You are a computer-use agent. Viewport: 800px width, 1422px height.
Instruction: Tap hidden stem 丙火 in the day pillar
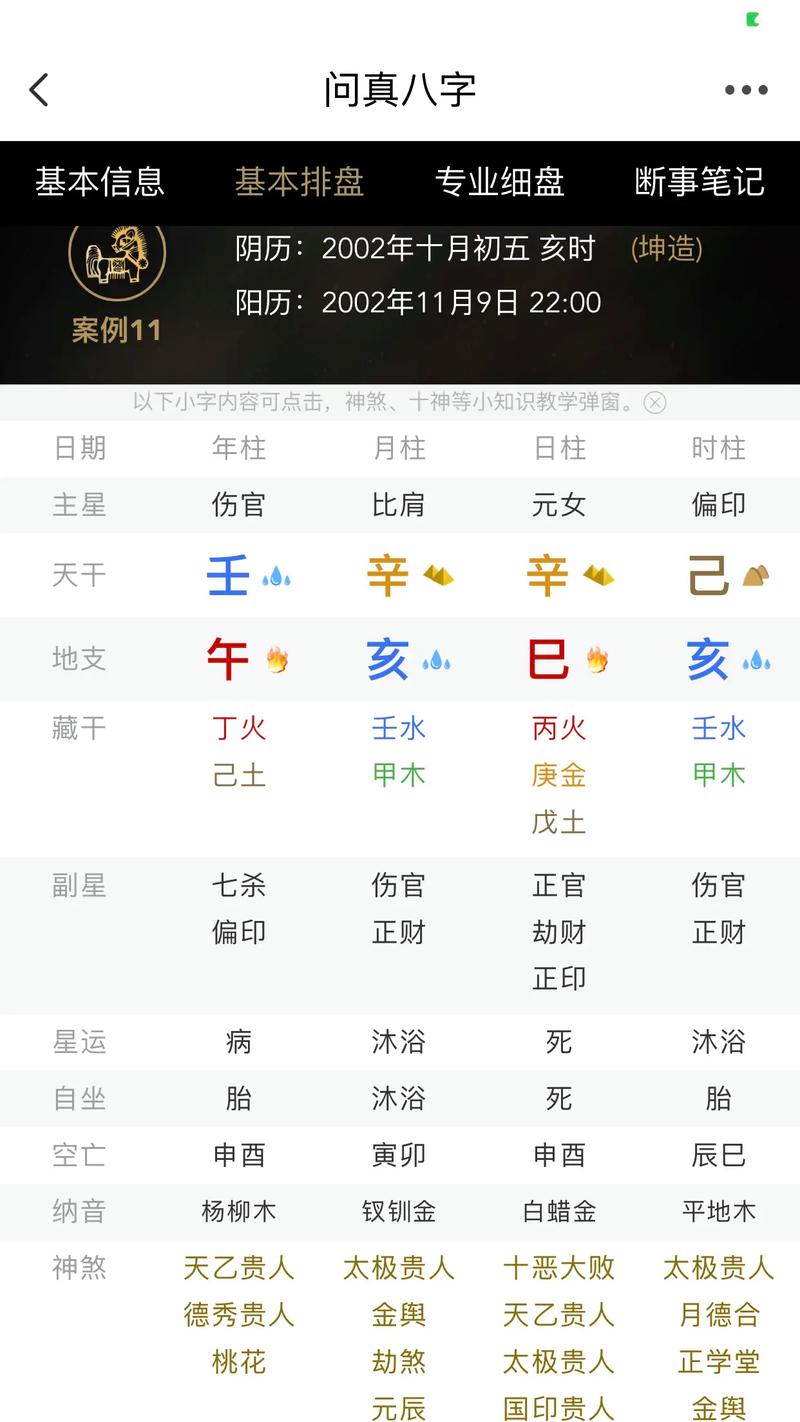[557, 728]
